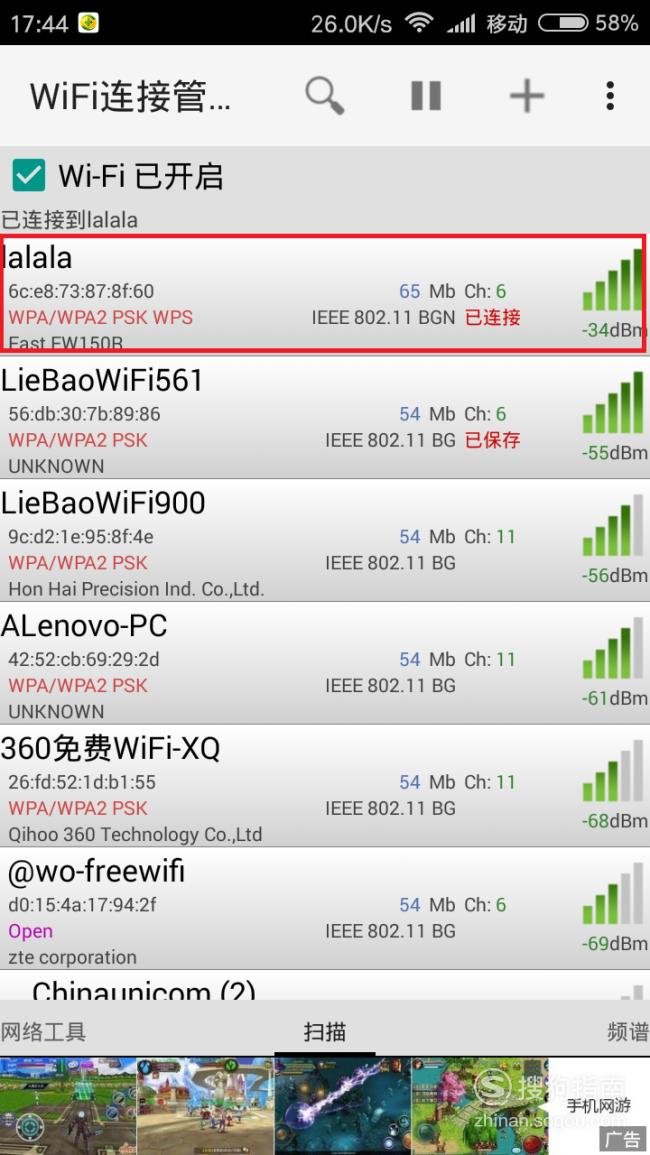Screen dimensions: 650x1155
Task: Select the LieBaoWiFi561 network
Action: click(325, 418)
